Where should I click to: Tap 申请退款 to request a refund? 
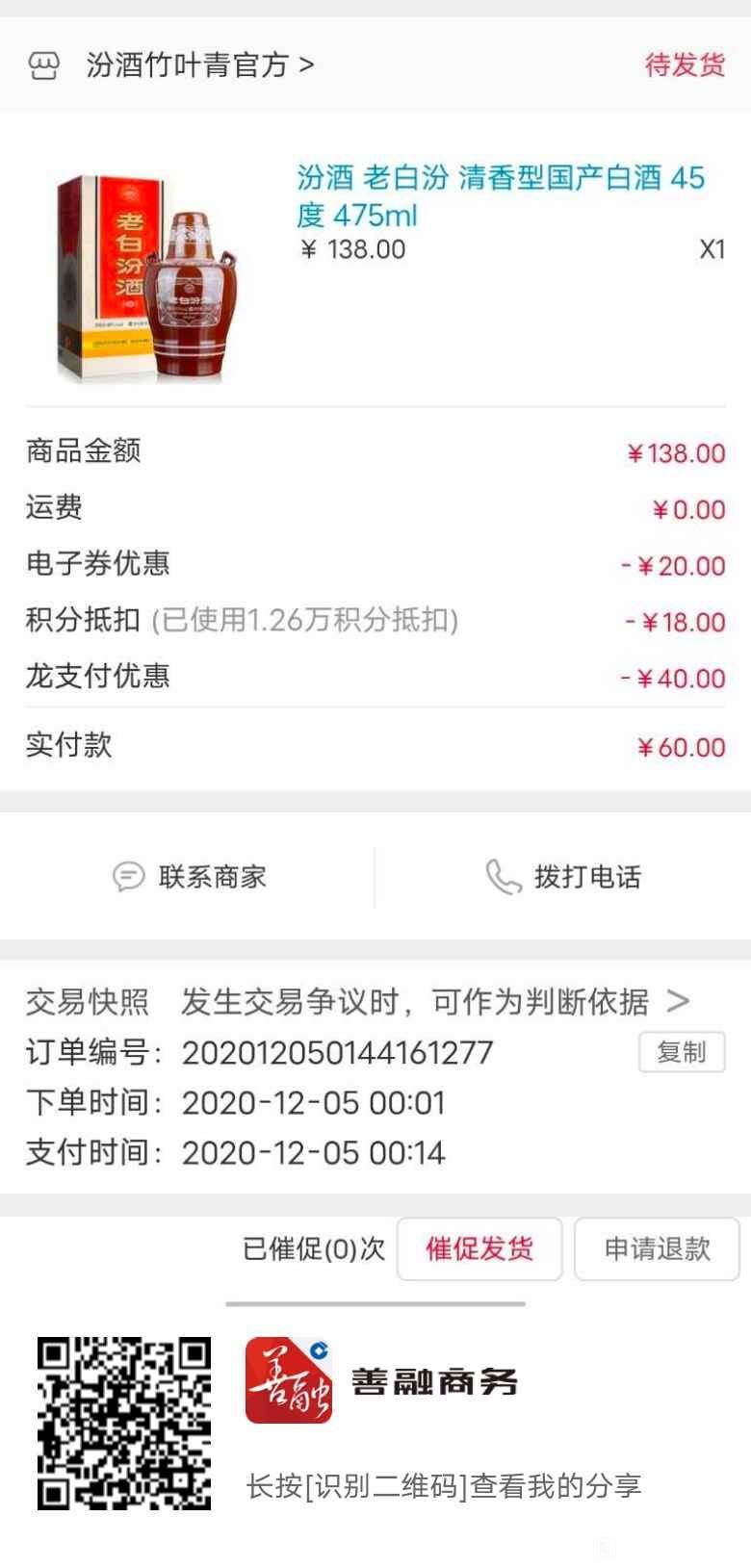[x=658, y=1248]
